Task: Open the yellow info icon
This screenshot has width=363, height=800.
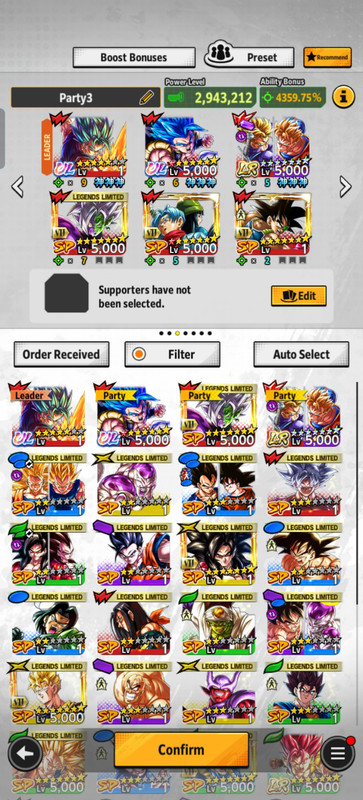Action: [x=344, y=97]
